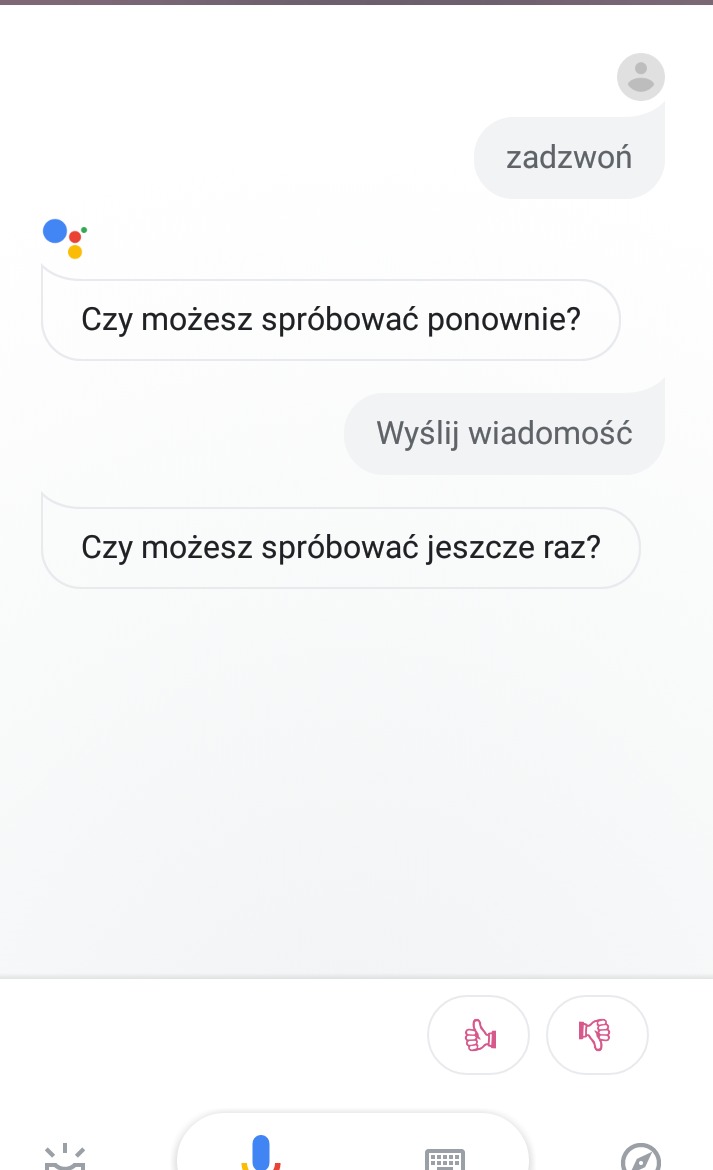Open the user profile avatar

pos(641,77)
